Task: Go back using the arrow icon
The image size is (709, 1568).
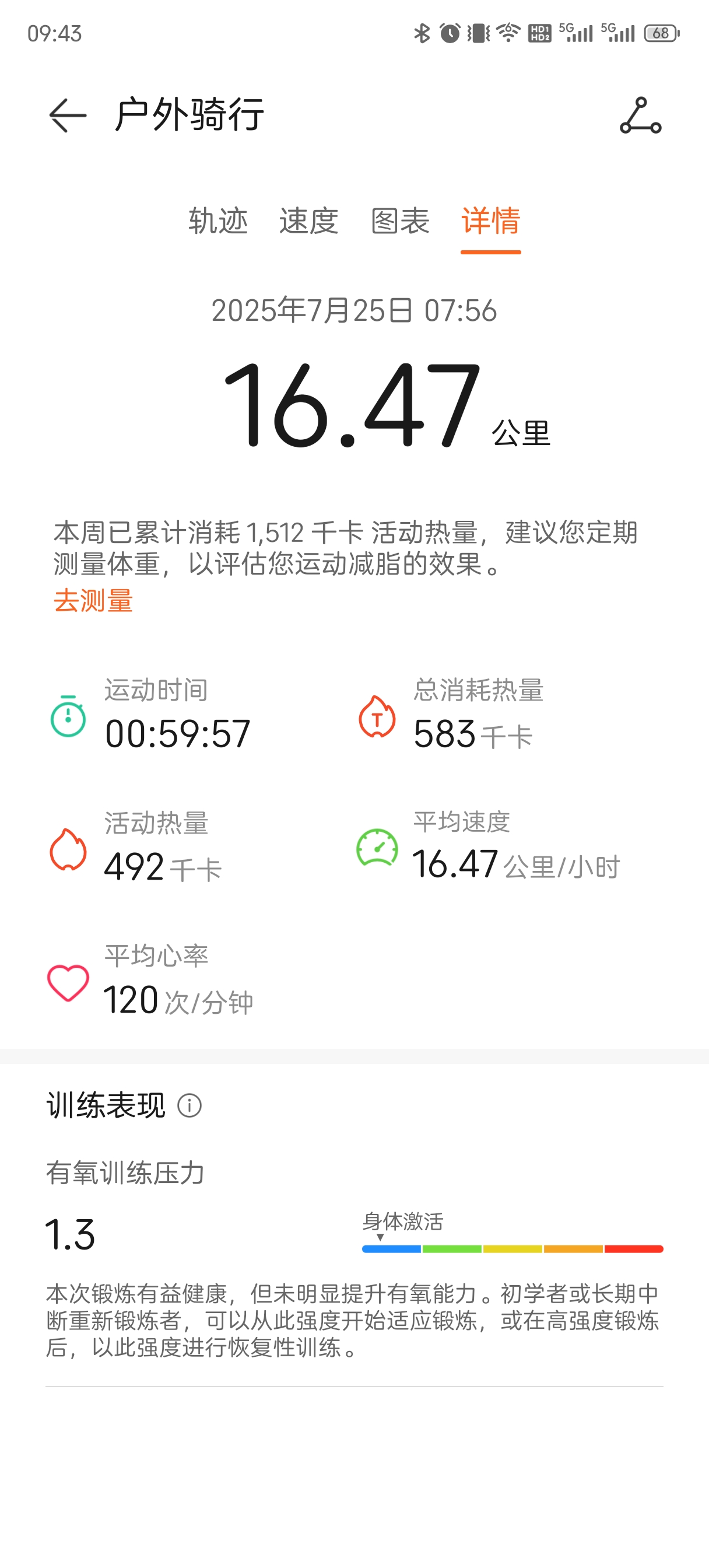Action: click(x=68, y=115)
